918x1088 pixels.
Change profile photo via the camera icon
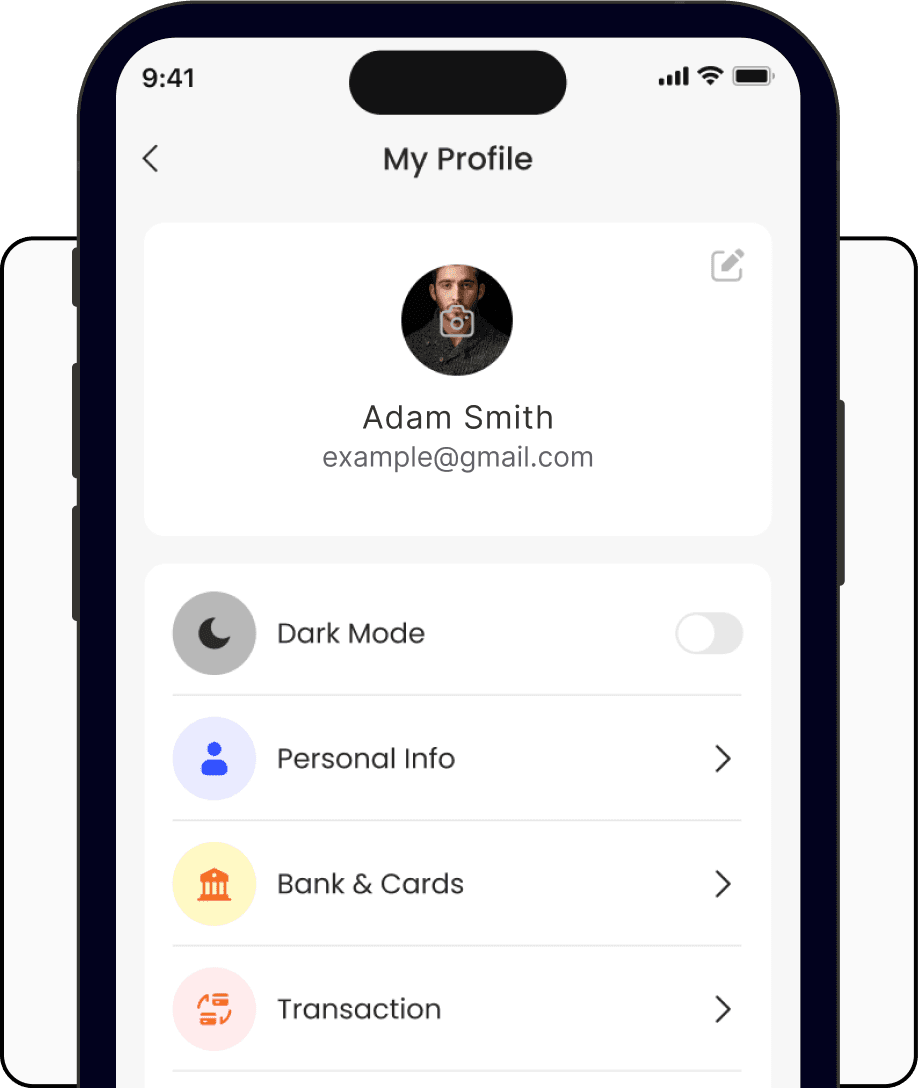pyautogui.click(x=457, y=322)
